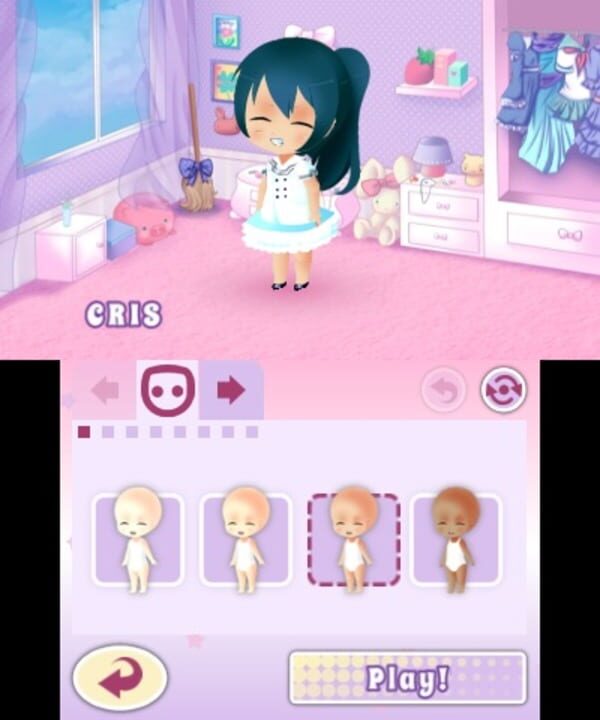Tap the Play! button

(407, 678)
